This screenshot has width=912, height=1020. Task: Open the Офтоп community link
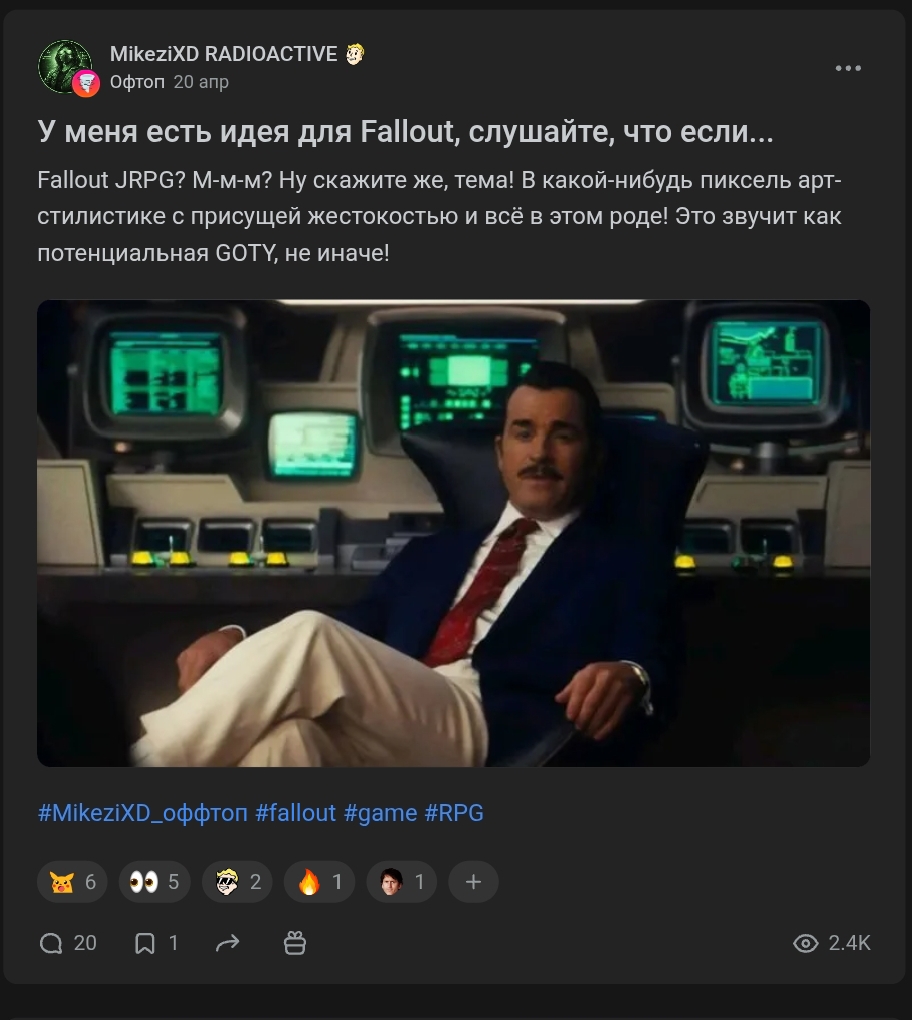(137, 82)
